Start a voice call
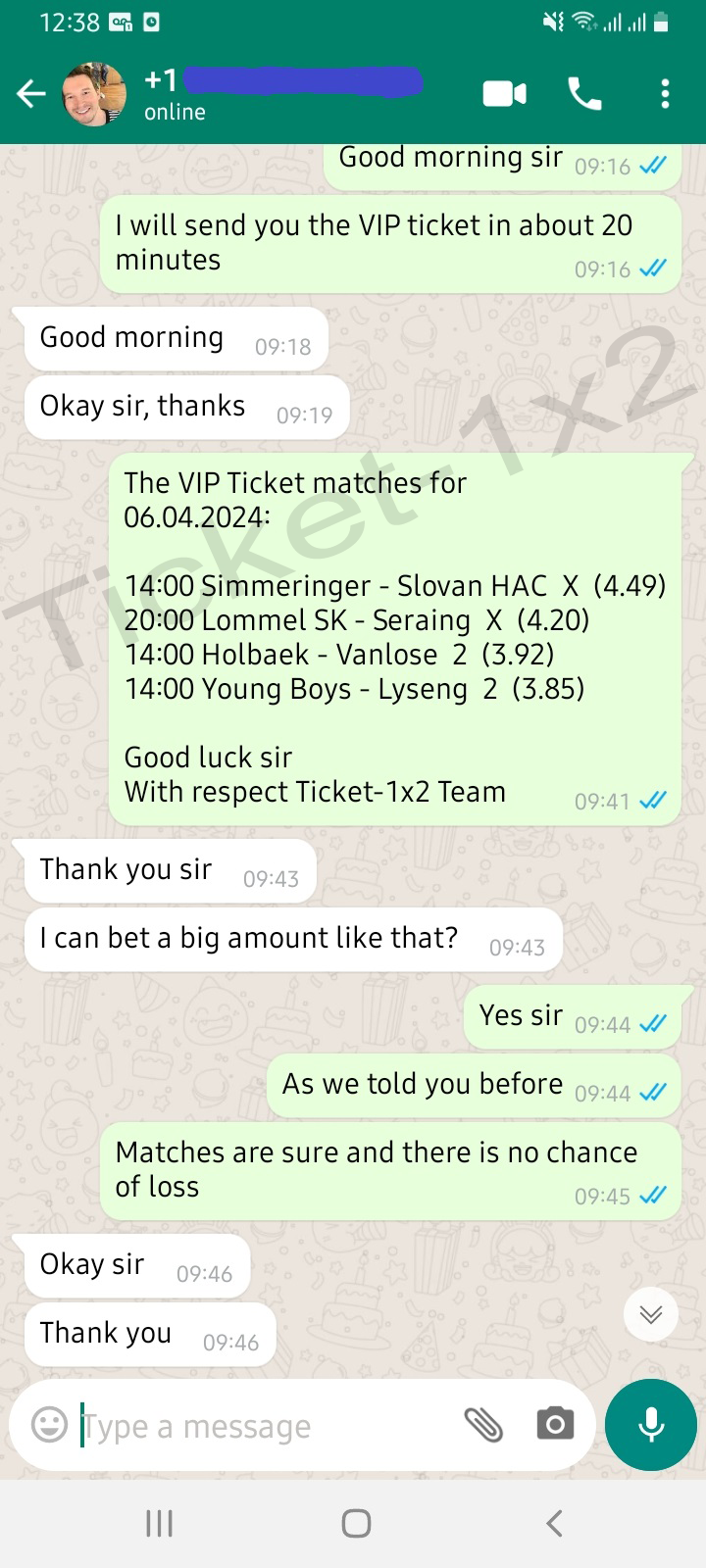The width and height of the screenshot is (706, 1568). click(584, 94)
